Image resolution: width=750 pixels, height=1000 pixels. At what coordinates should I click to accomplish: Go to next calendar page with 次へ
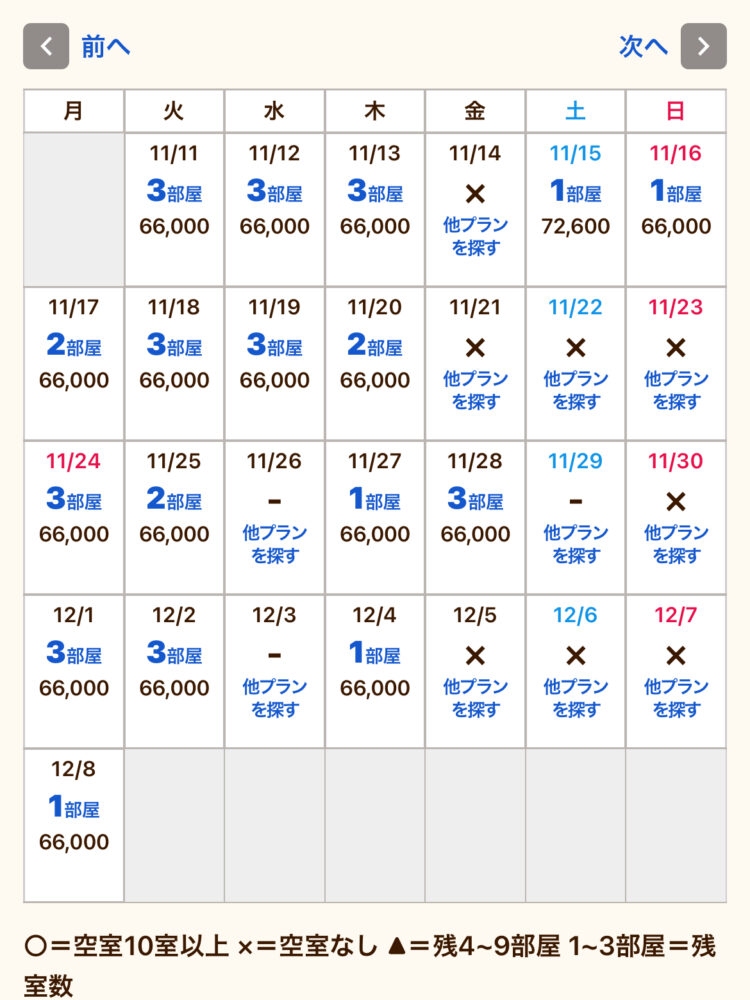672,46
